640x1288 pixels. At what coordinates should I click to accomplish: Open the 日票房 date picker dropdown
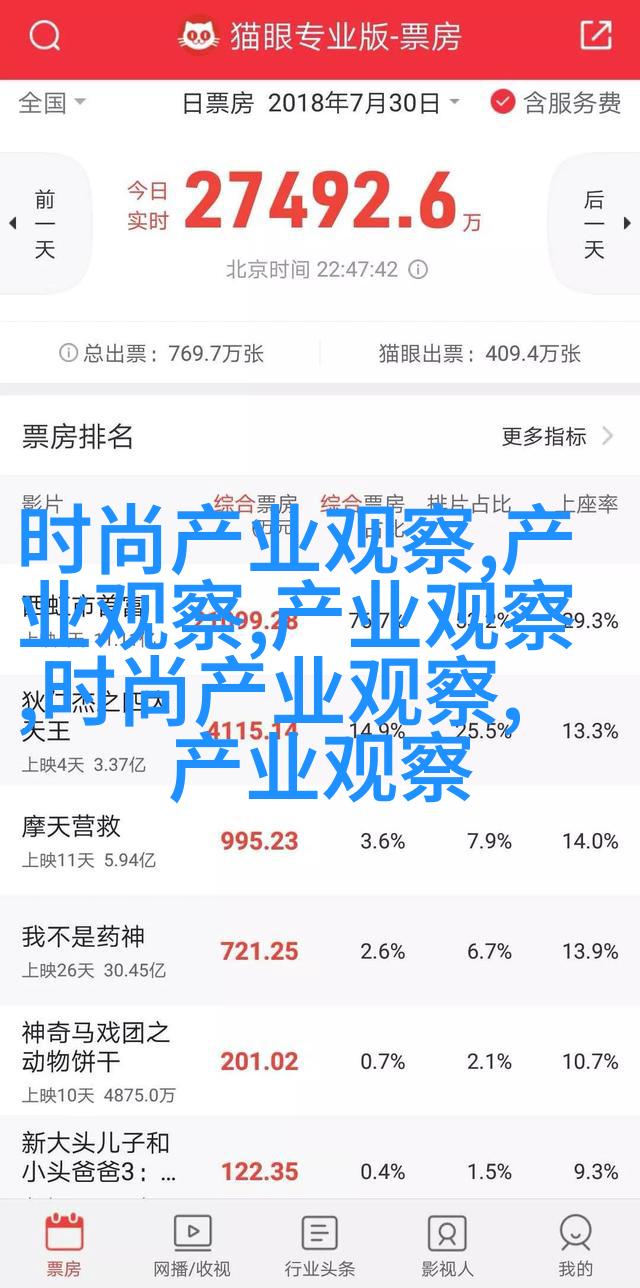point(320,102)
